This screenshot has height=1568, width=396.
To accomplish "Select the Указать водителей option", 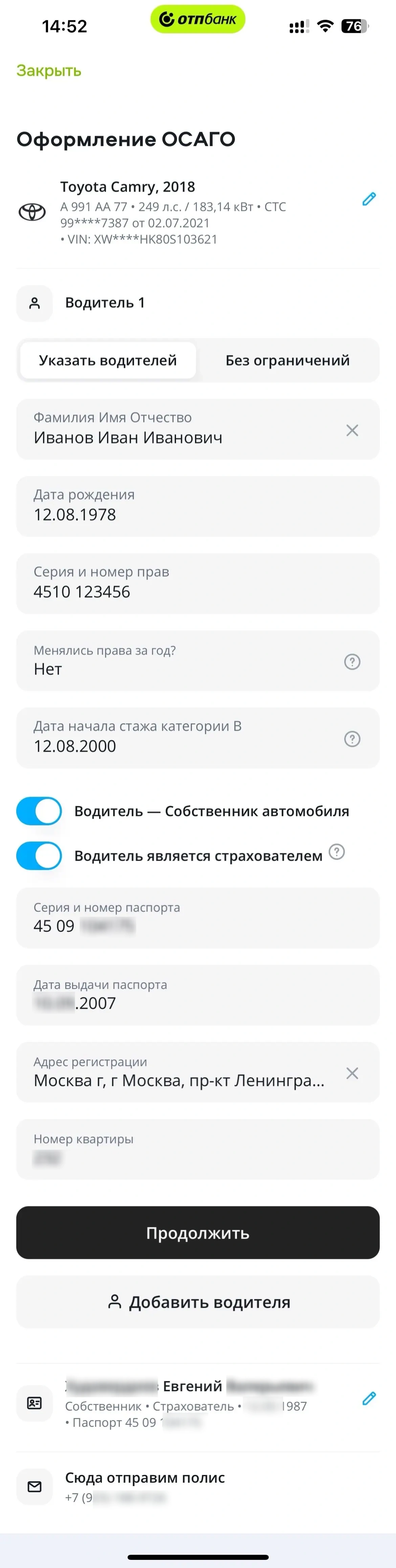I will [108, 360].
